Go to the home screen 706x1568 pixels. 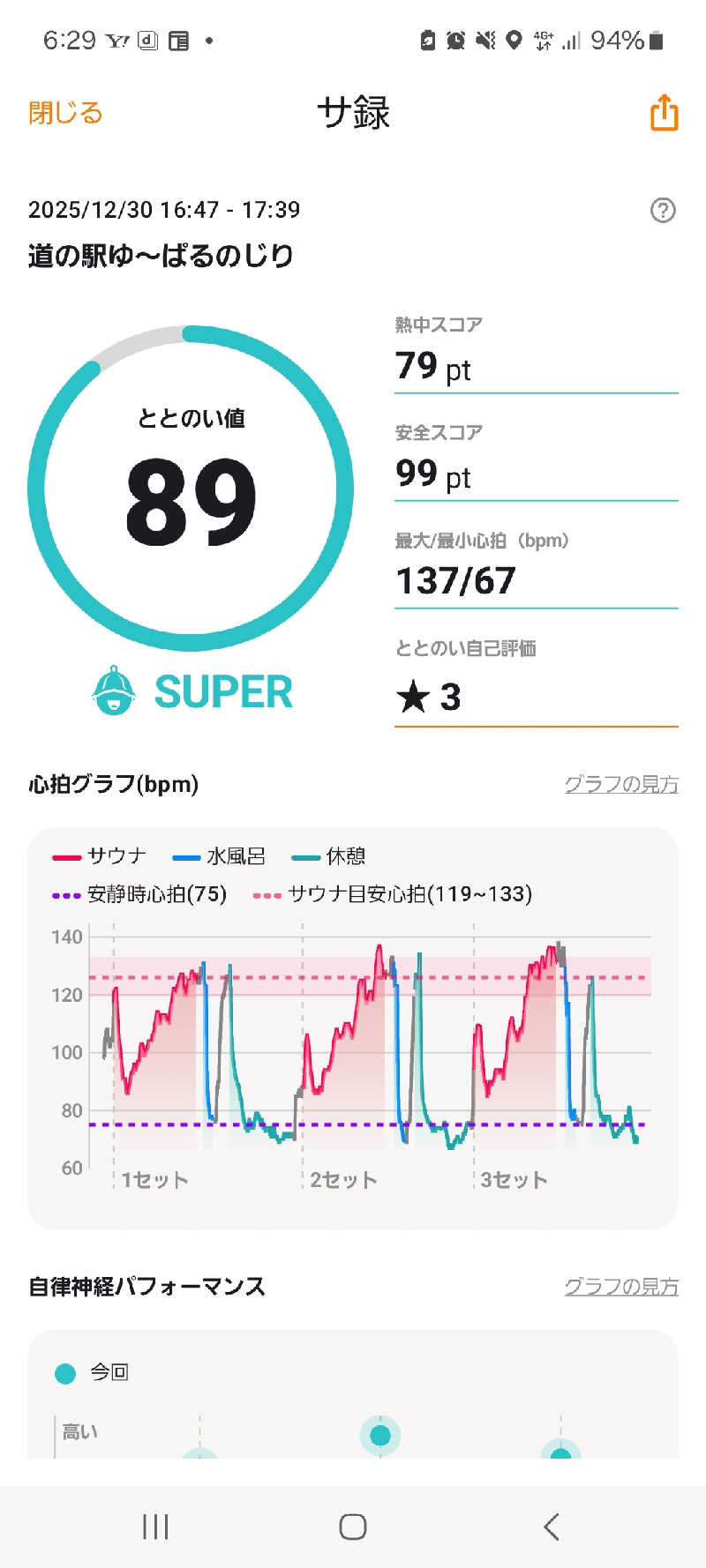coord(353,1527)
